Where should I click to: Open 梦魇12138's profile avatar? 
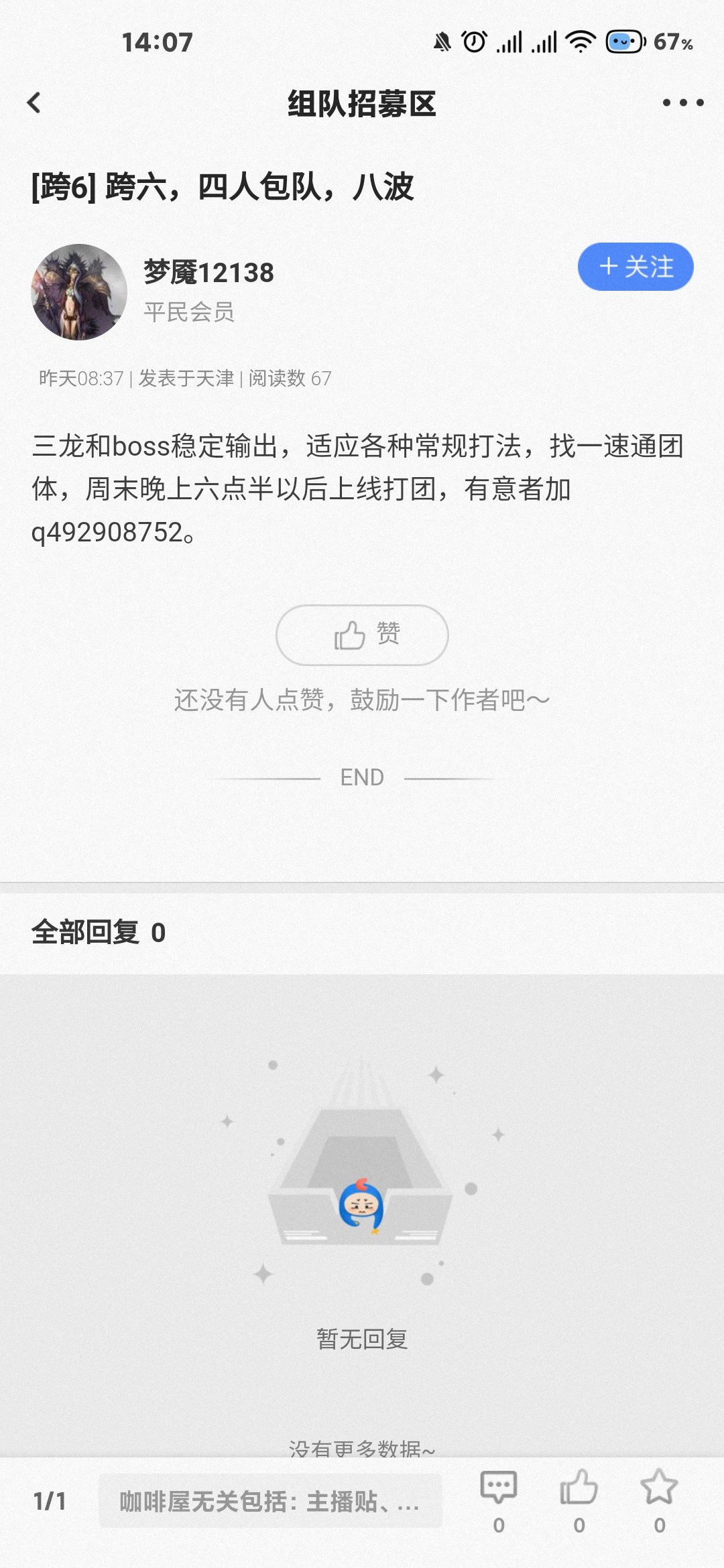(79, 292)
